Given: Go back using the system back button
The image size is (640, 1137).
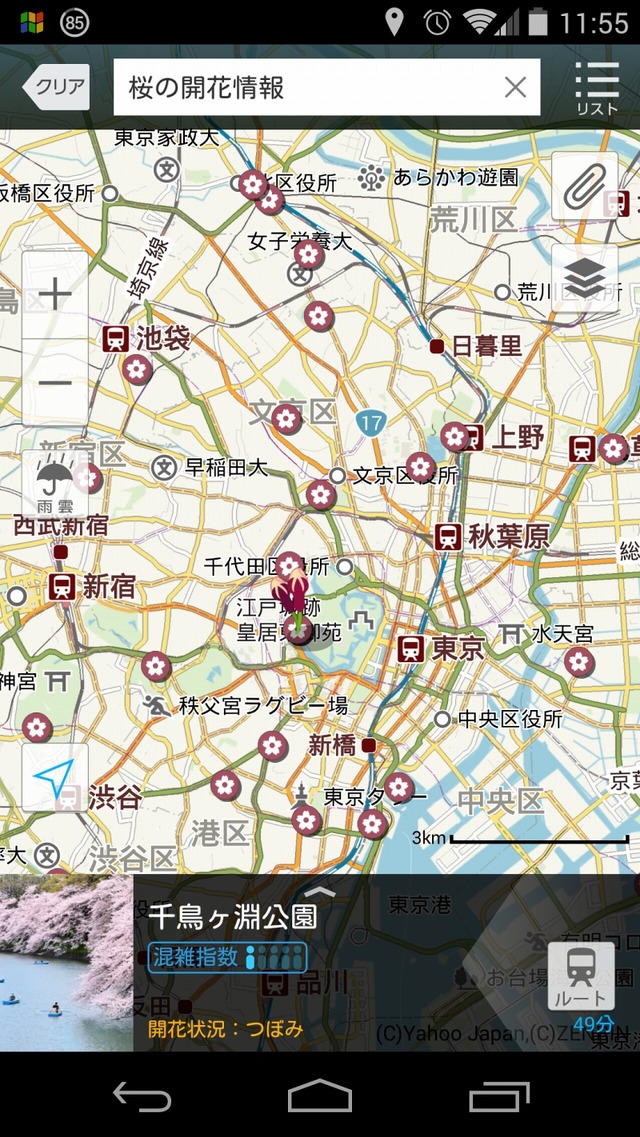Looking at the screenshot, I should tap(142, 1096).
